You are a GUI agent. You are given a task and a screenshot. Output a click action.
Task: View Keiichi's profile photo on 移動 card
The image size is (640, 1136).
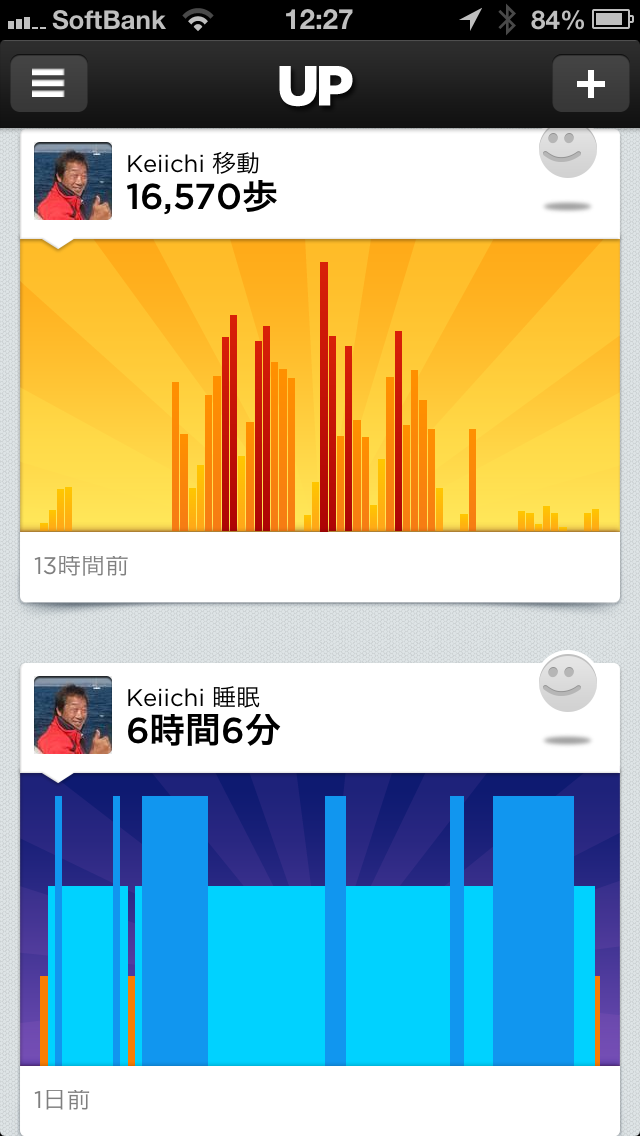pos(73,181)
